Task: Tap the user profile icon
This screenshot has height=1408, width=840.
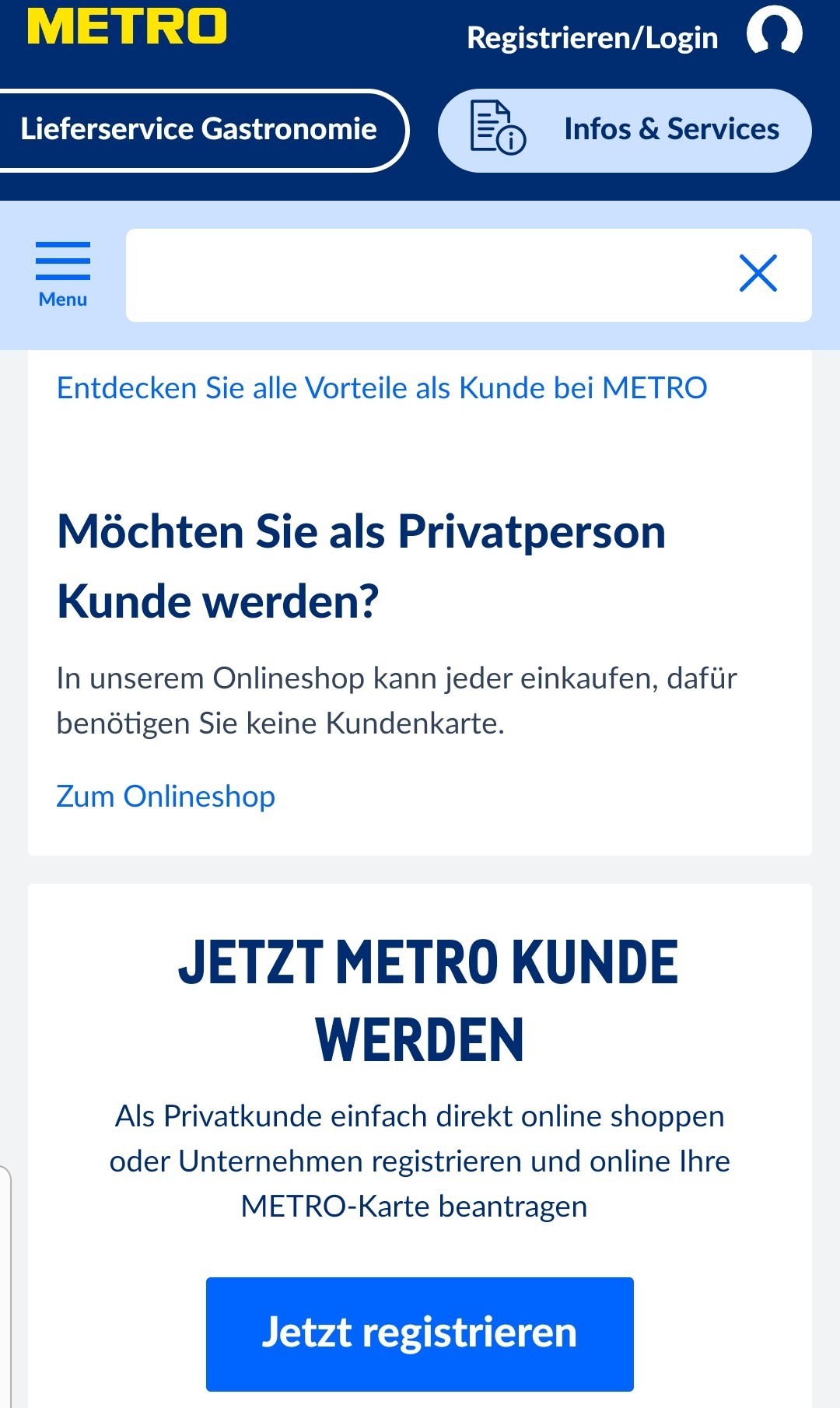Action: (774, 31)
